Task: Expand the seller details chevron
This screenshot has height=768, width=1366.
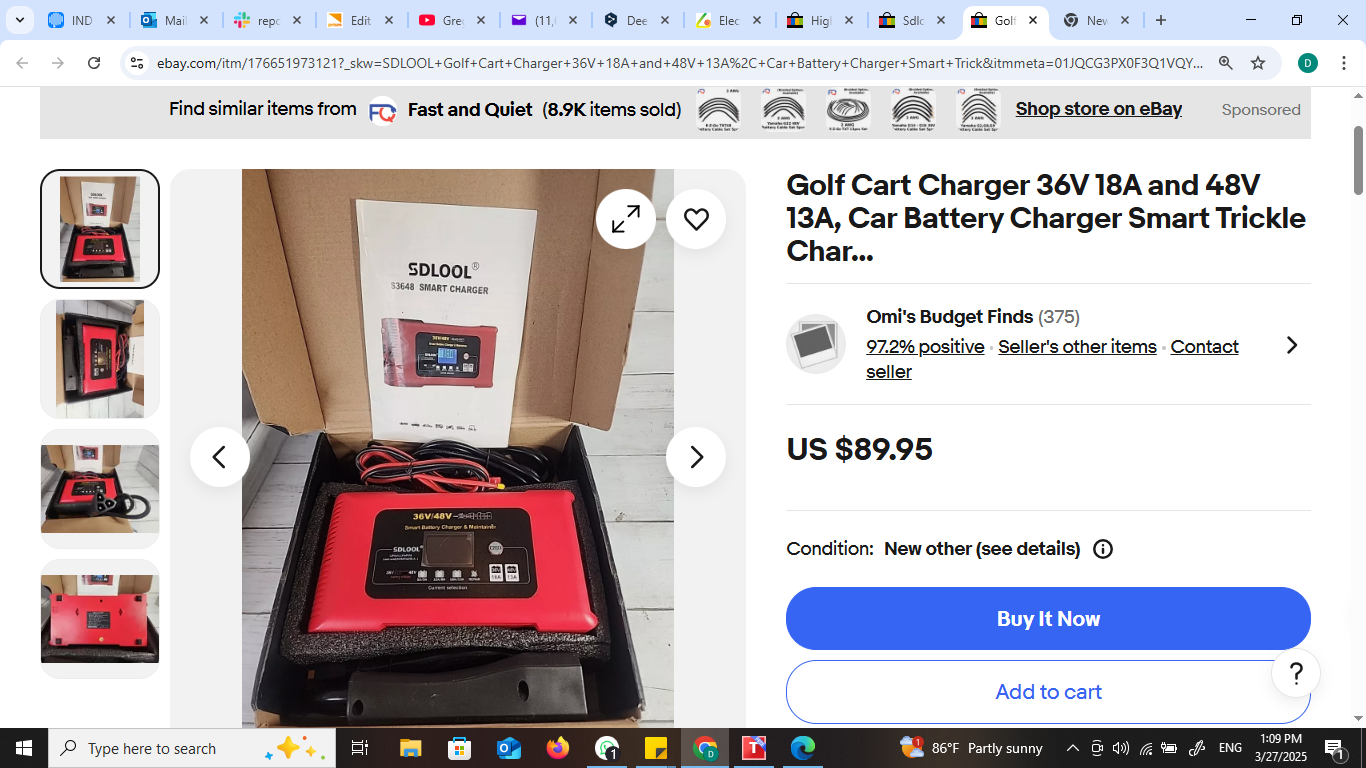Action: pos(1291,345)
